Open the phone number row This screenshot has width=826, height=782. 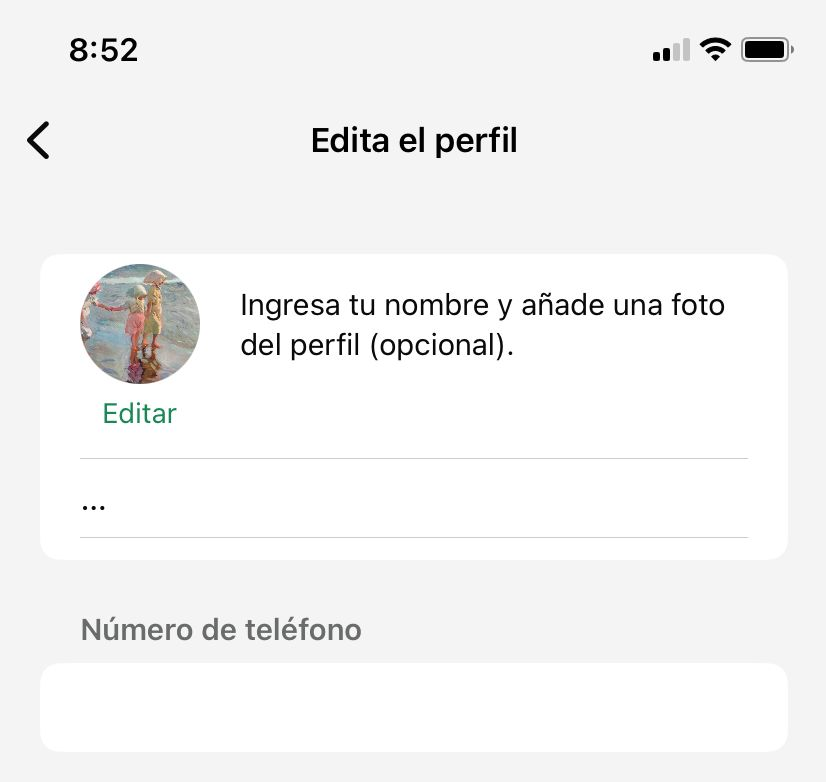point(413,706)
